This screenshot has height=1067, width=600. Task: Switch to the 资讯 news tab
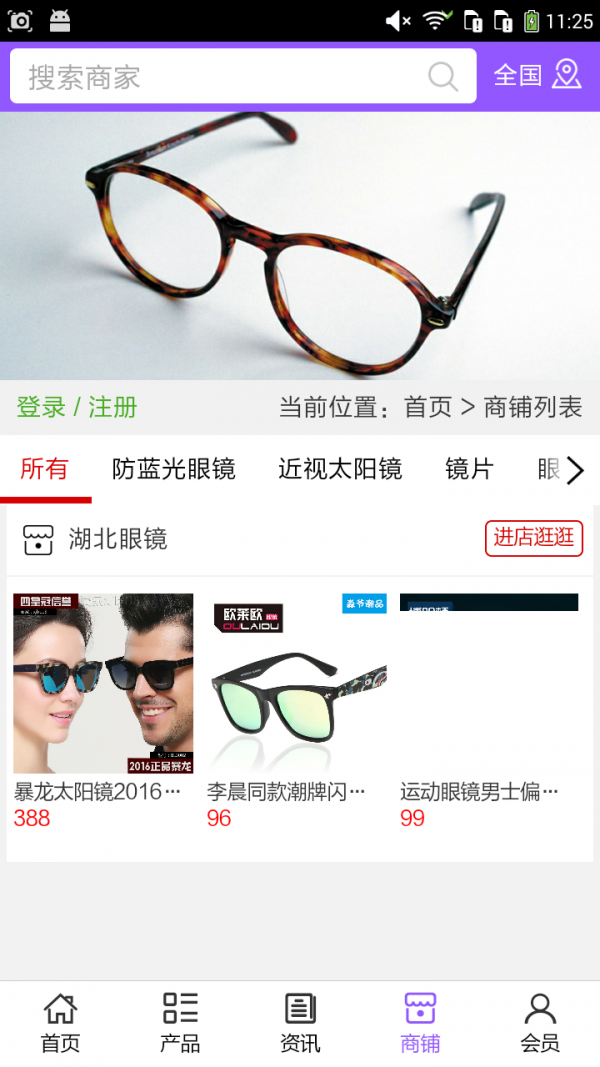[x=300, y=1023]
